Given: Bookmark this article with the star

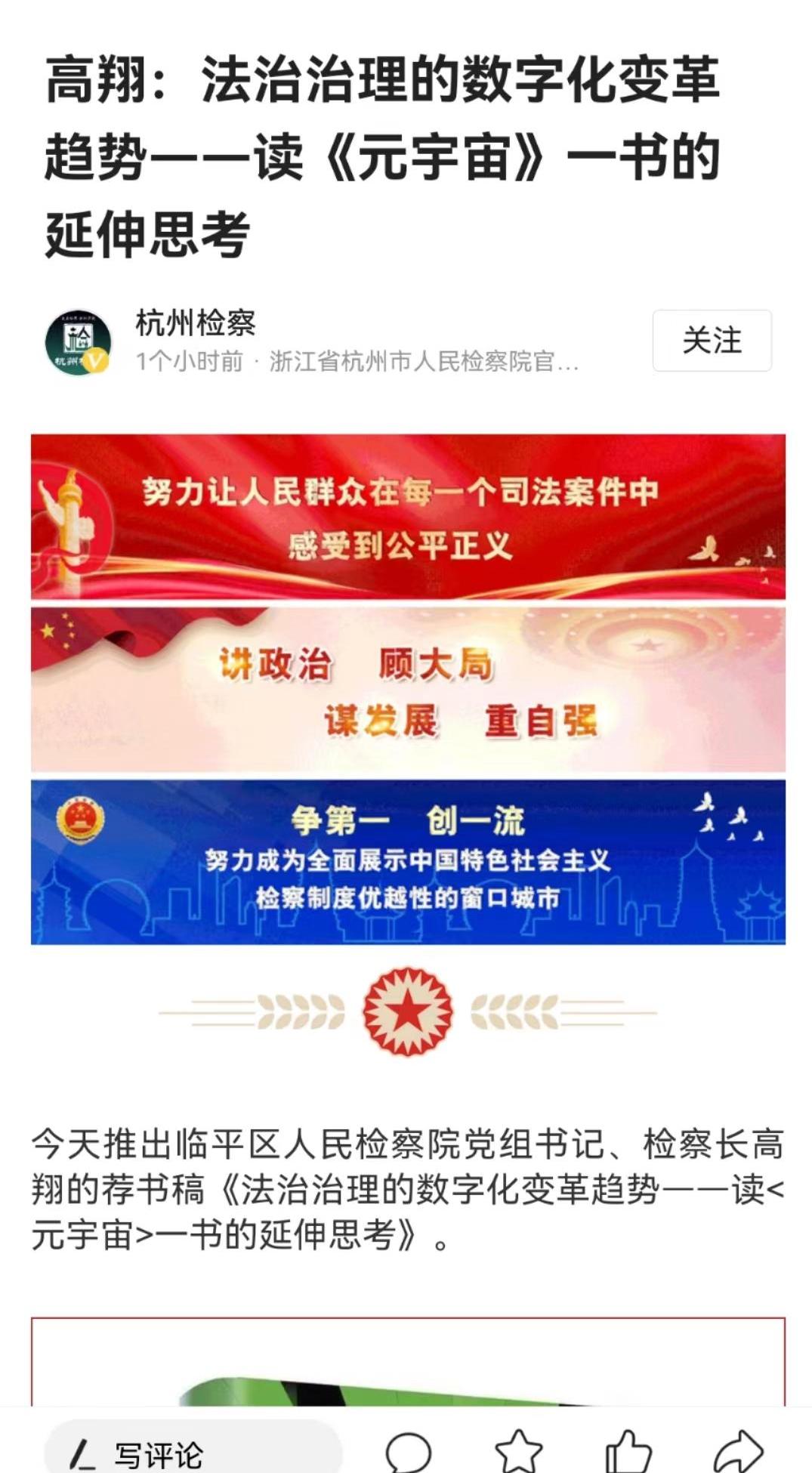Looking at the screenshot, I should (x=518, y=1452).
